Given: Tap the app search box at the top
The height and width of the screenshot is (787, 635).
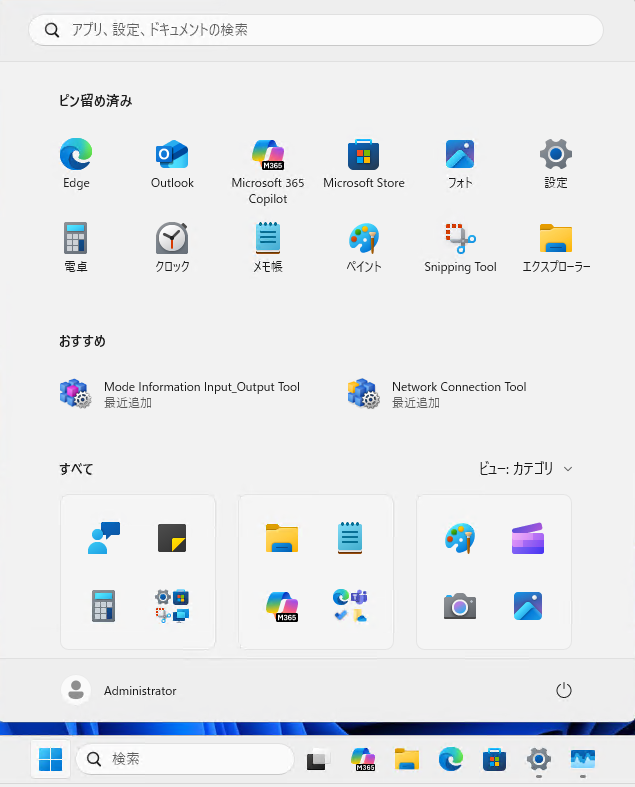Looking at the screenshot, I should pyautogui.click(x=315, y=30).
